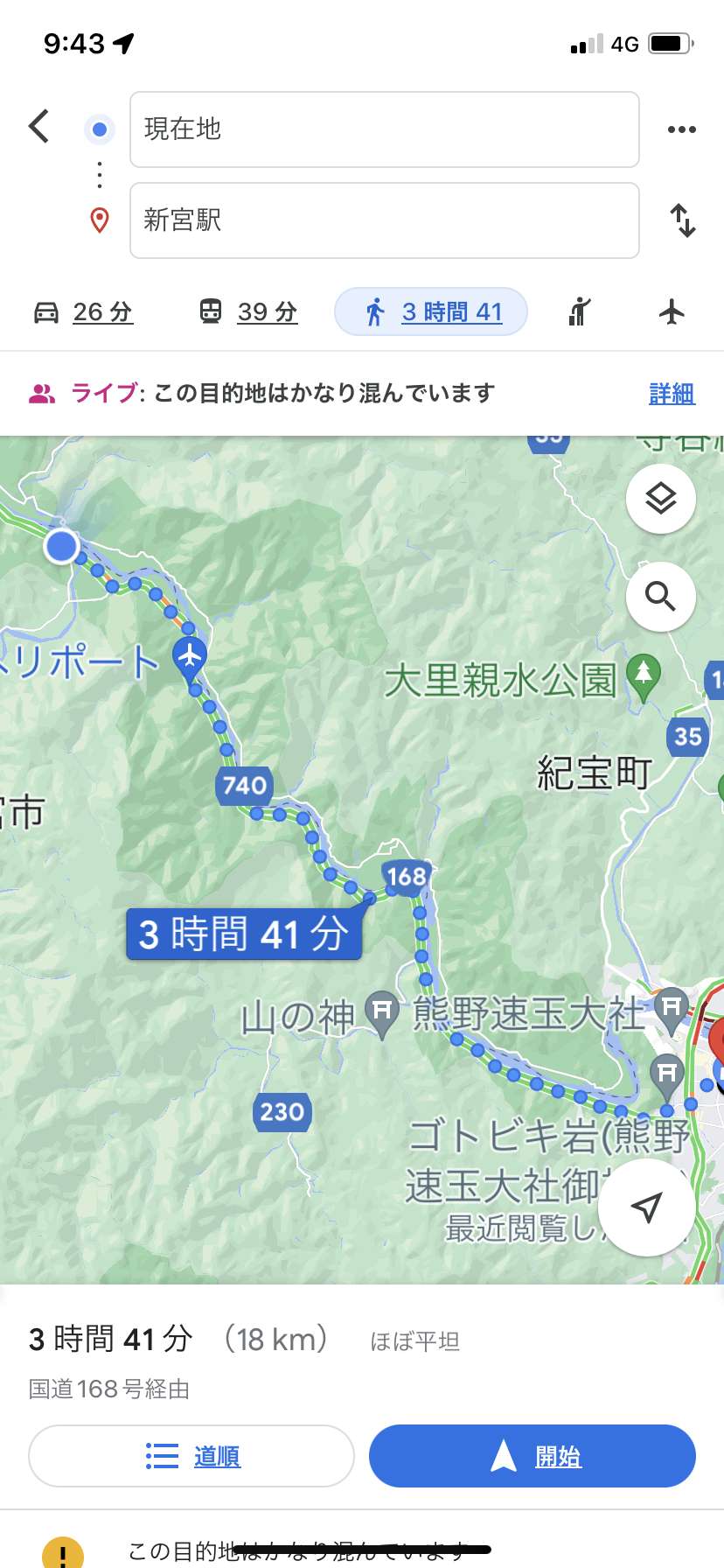The width and height of the screenshot is (724, 1568).
Task: Open the three-dot overflow menu
Action: (x=682, y=129)
